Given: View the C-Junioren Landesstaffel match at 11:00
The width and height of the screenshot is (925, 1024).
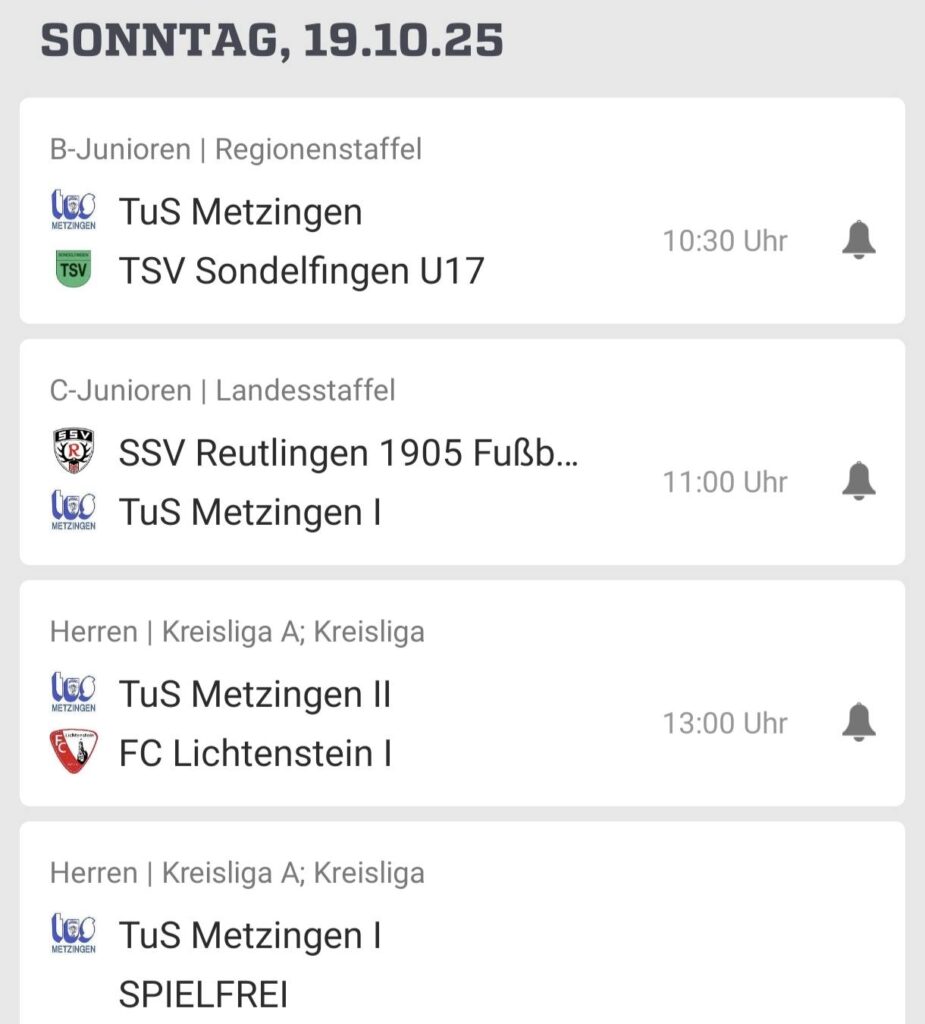Looking at the screenshot, I should coord(400,481).
